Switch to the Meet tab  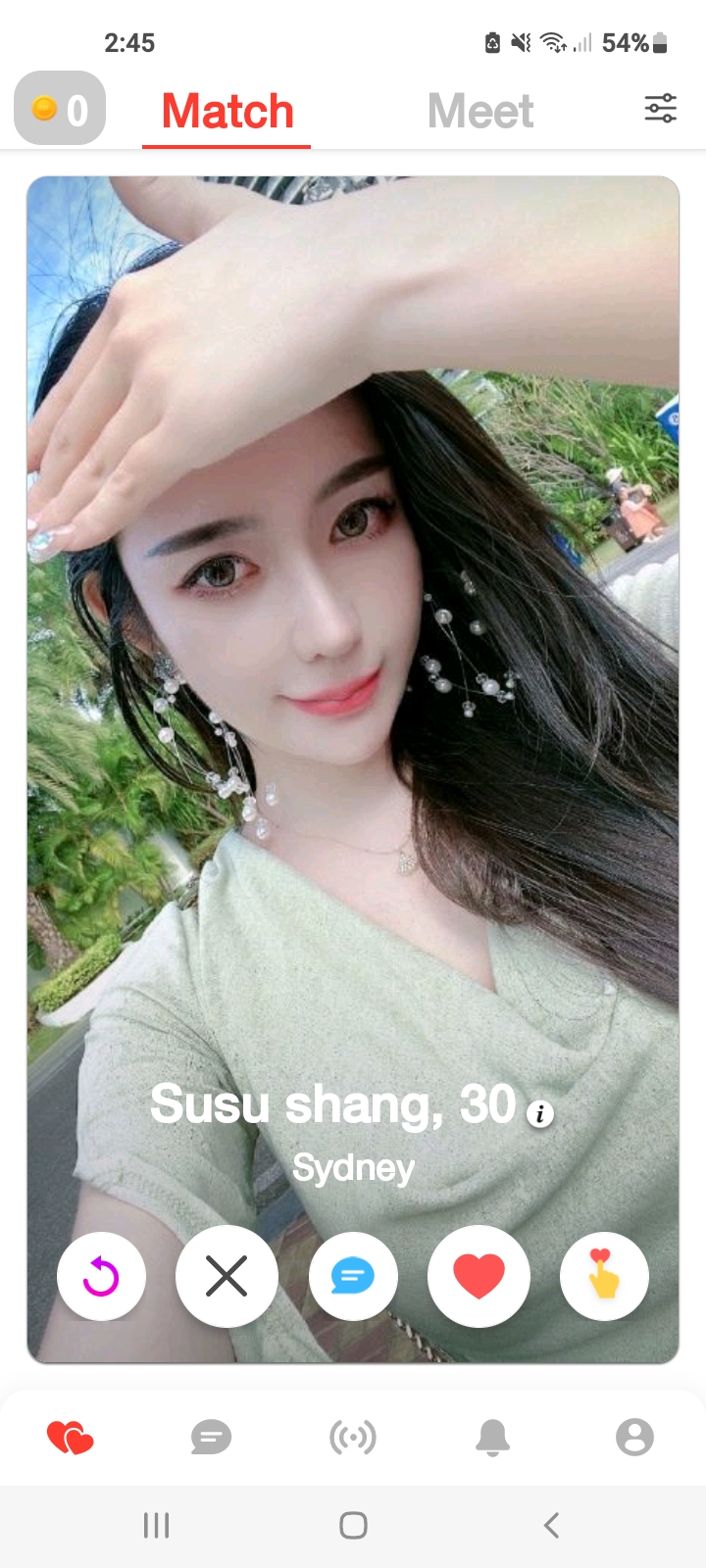pyautogui.click(x=480, y=111)
